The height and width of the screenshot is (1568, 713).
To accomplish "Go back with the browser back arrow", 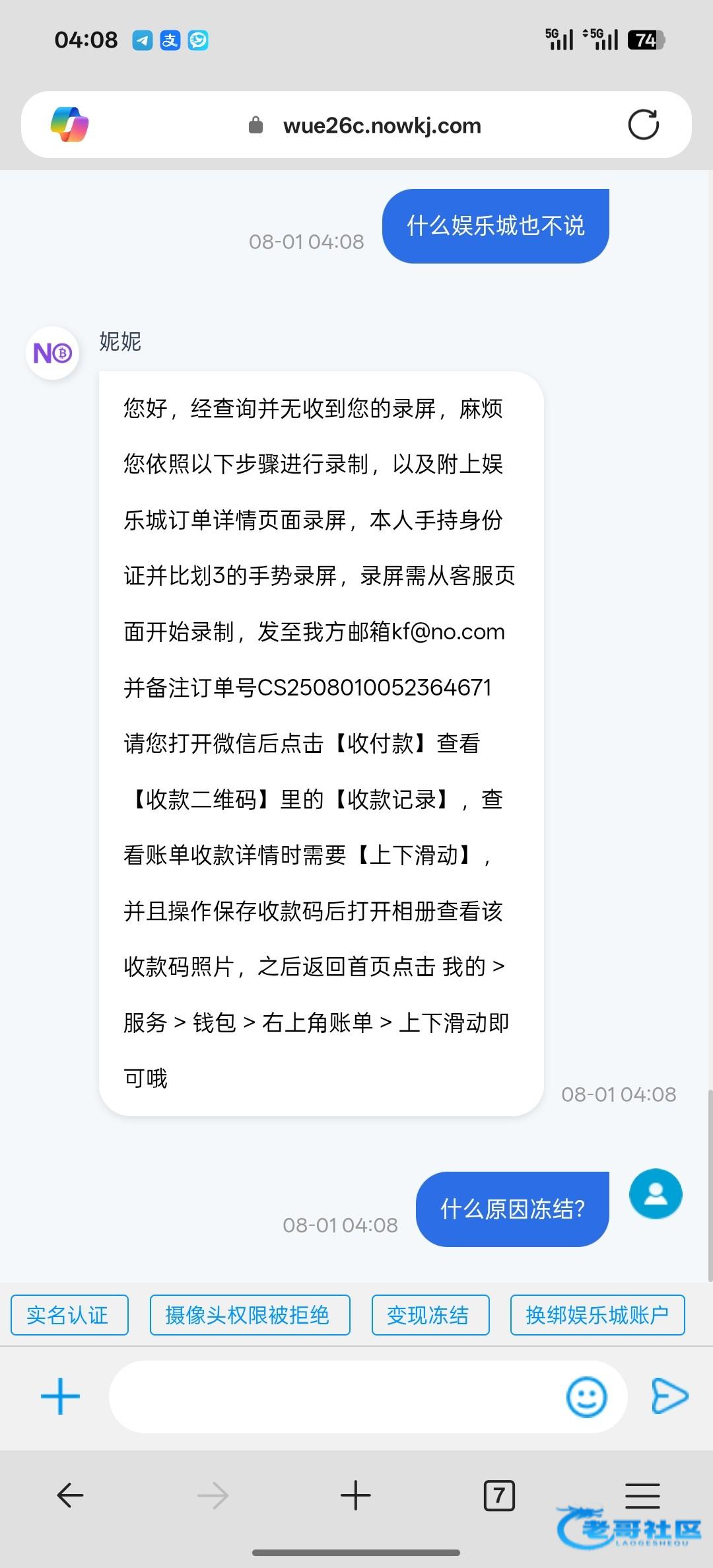I will [x=70, y=1495].
